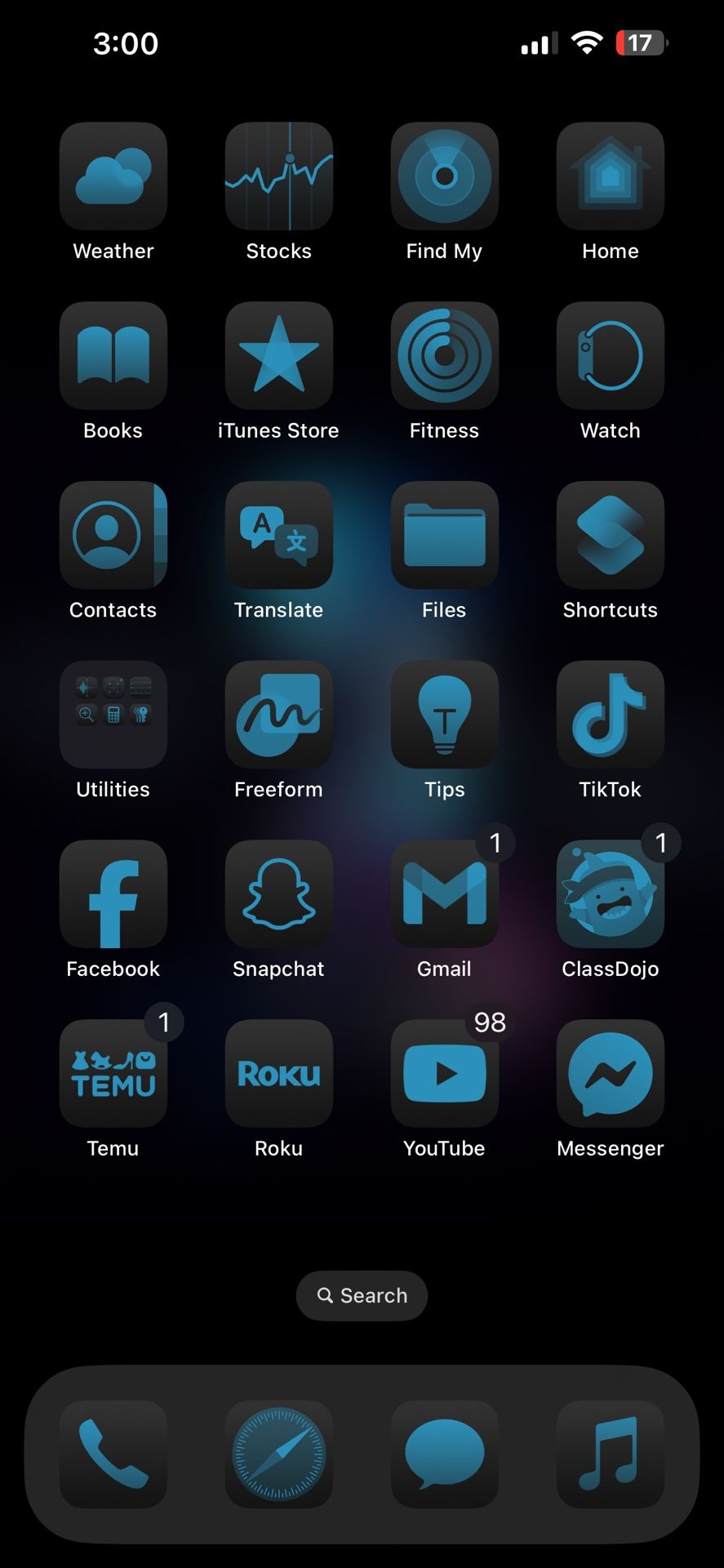Launch the Weather app

113,176
